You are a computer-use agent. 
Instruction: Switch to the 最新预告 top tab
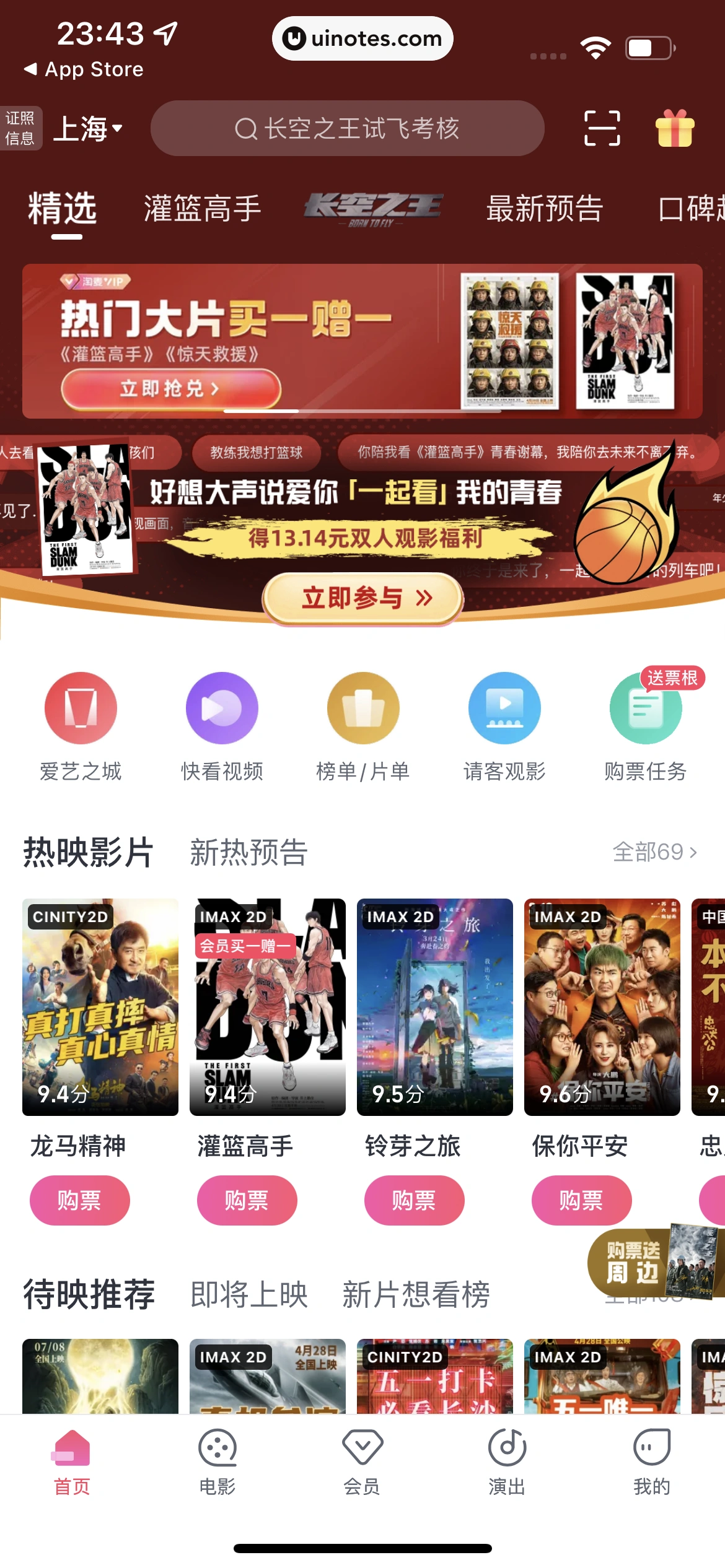[x=544, y=208]
